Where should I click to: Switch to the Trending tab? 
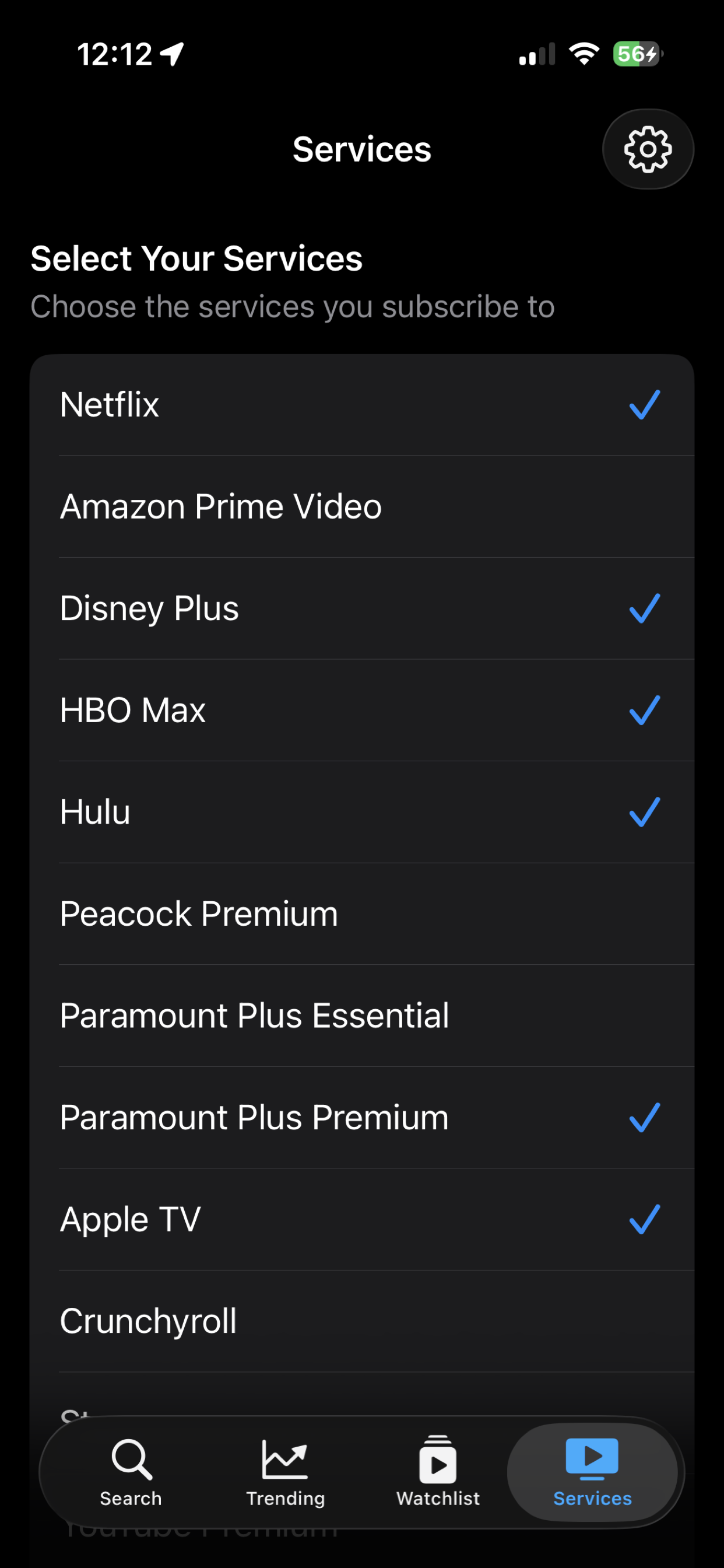click(285, 1473)
